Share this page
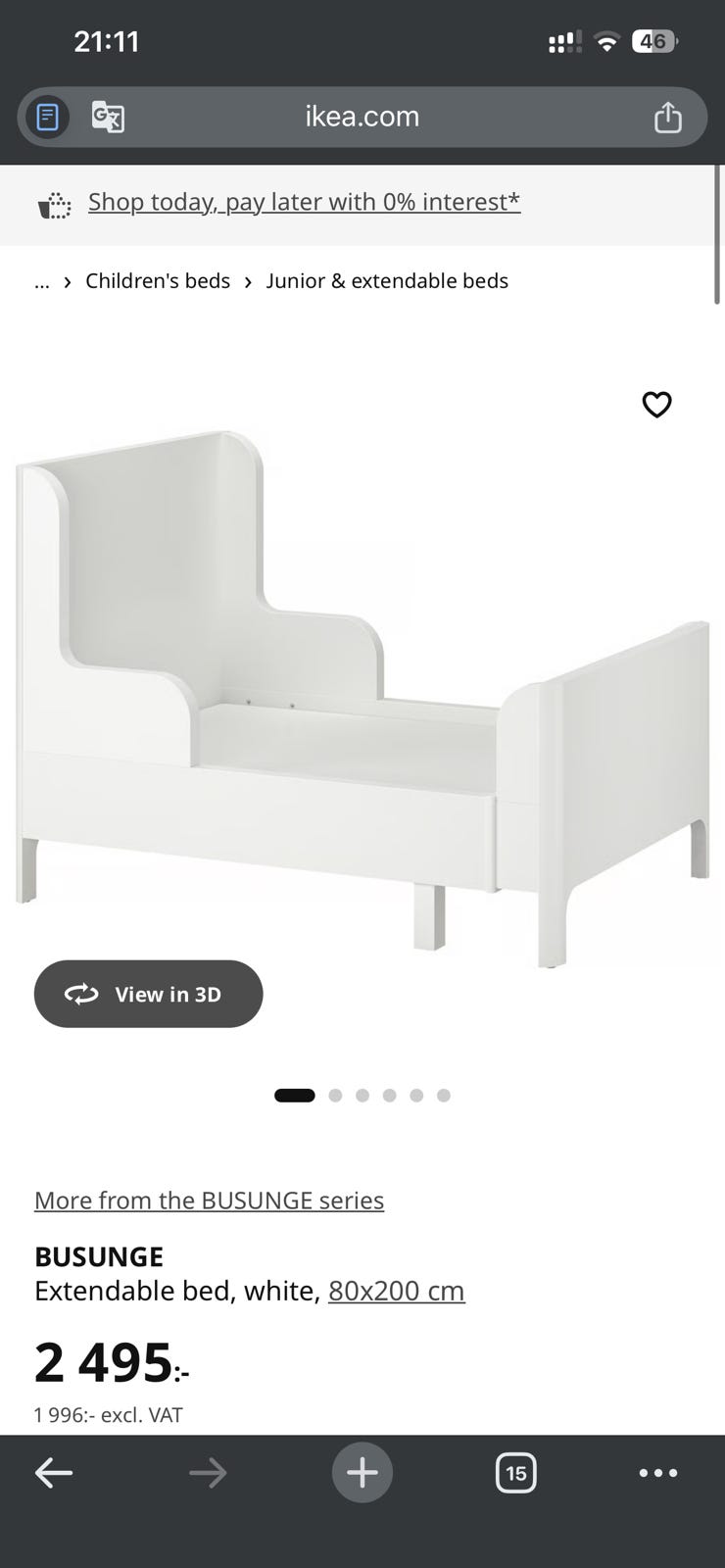725x1568 pixels. coord(667,118)
